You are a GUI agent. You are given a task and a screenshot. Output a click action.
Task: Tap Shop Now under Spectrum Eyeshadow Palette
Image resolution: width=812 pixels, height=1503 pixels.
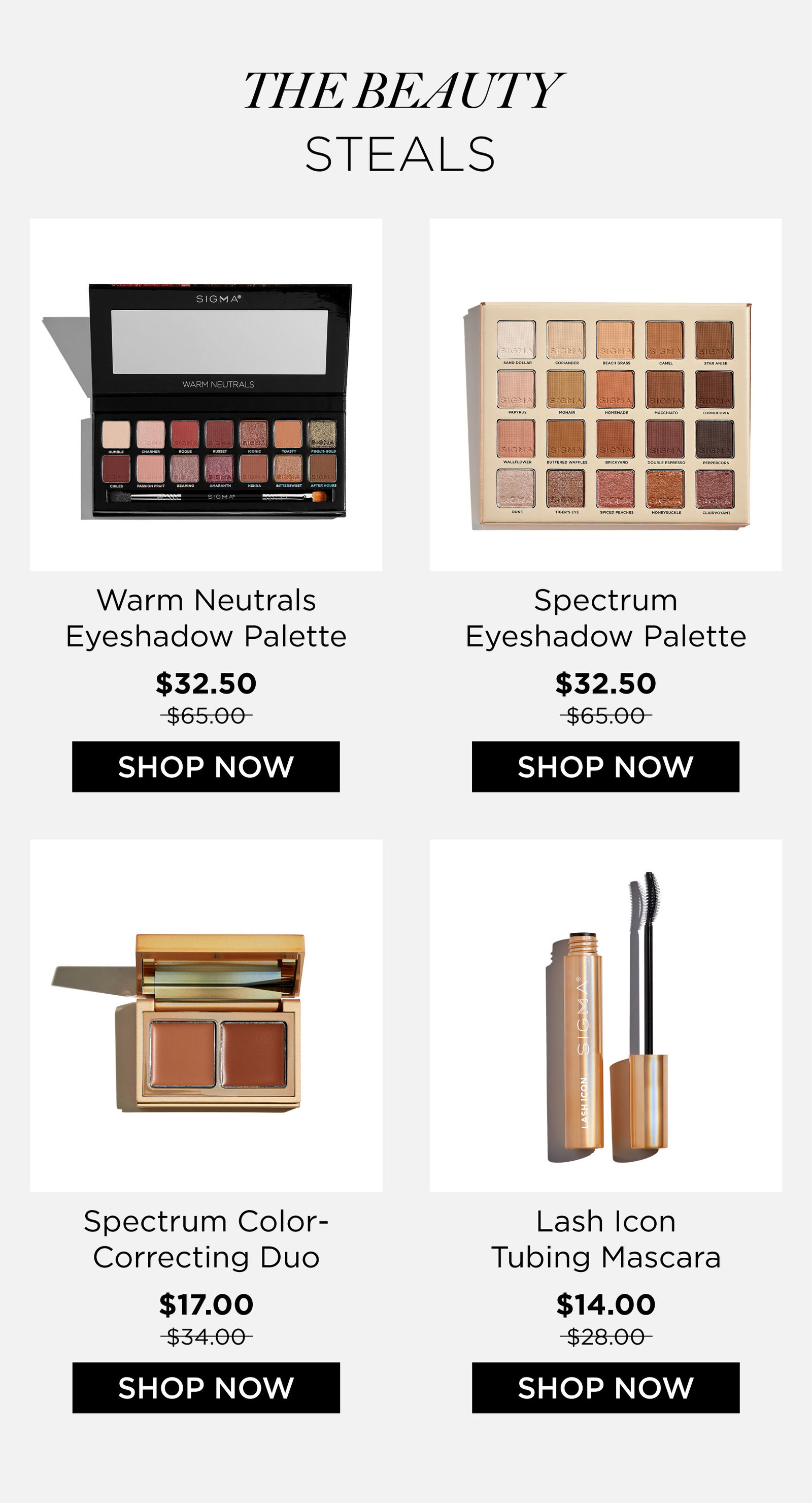tap(605, 767)
